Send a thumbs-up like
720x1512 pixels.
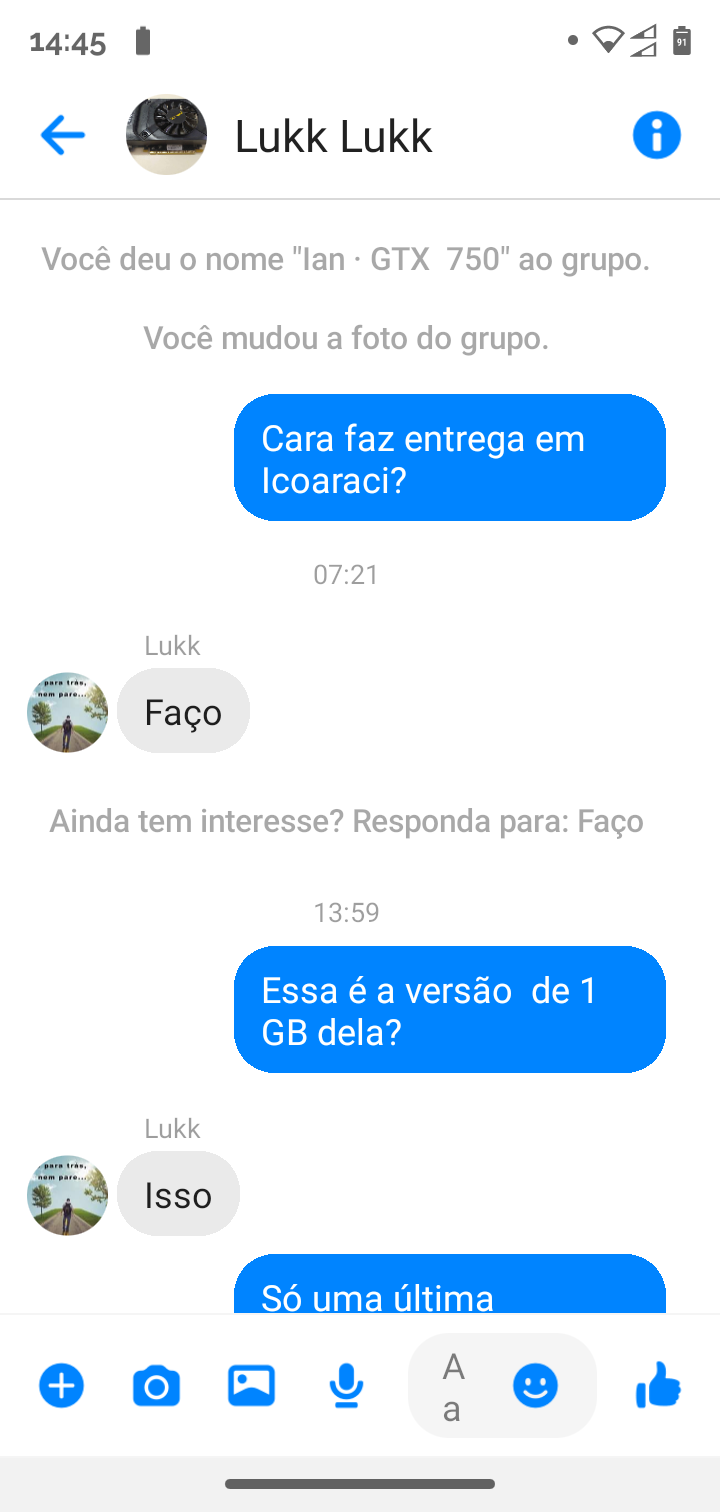[658, 1386]
